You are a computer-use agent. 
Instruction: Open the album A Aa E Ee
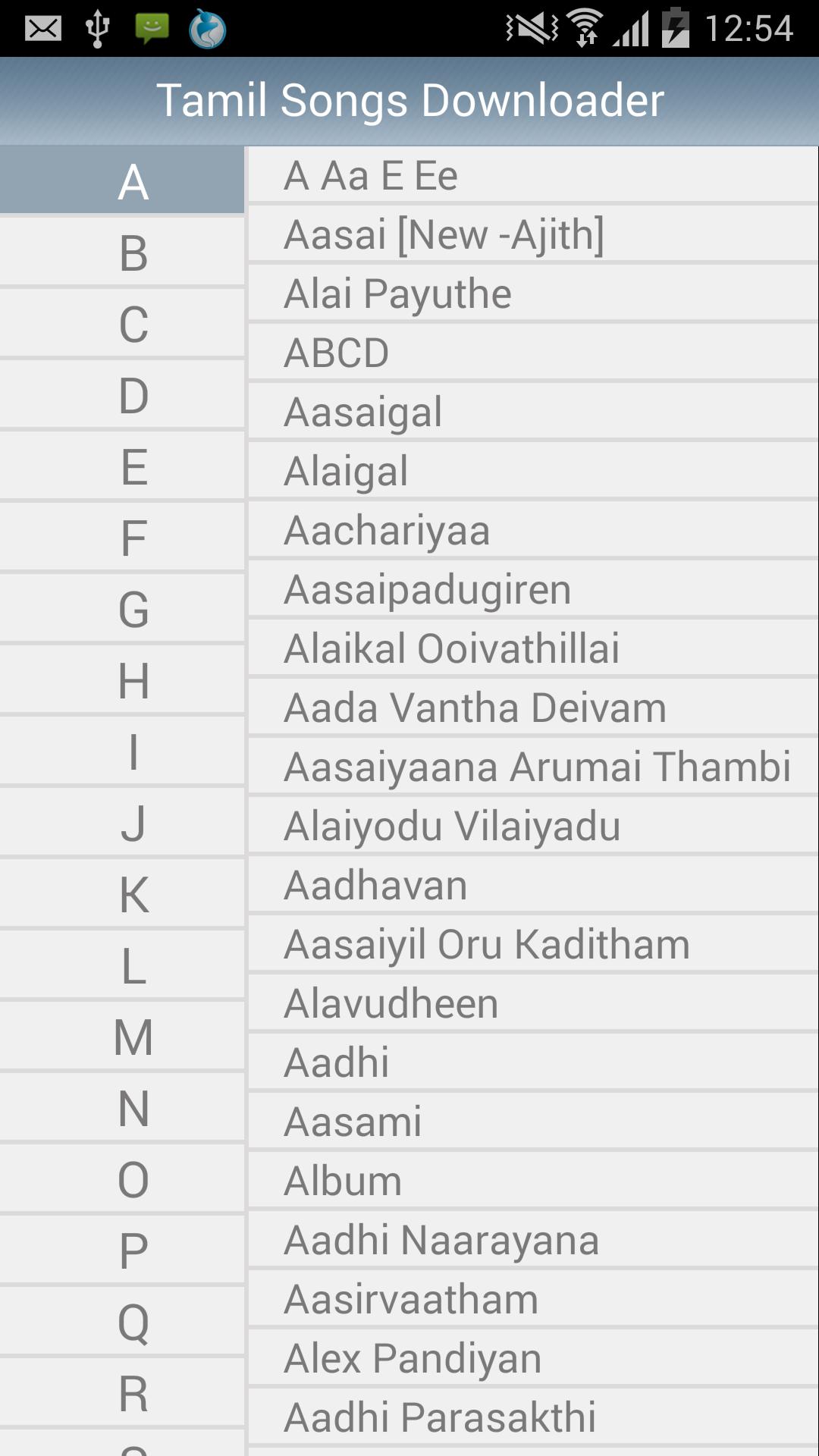pyautogui.click(x=531, y=176)
